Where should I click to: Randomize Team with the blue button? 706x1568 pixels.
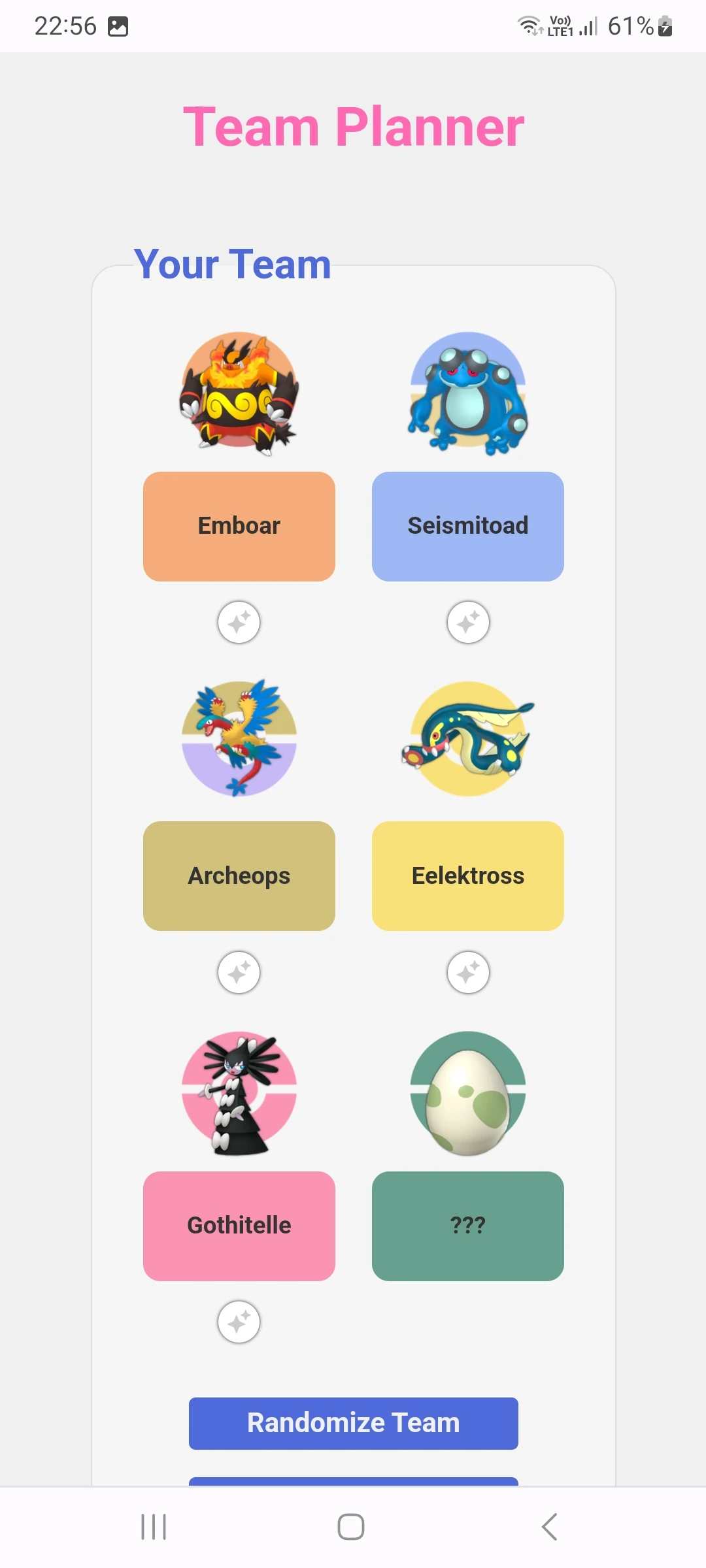click(x=353, y=1423)
